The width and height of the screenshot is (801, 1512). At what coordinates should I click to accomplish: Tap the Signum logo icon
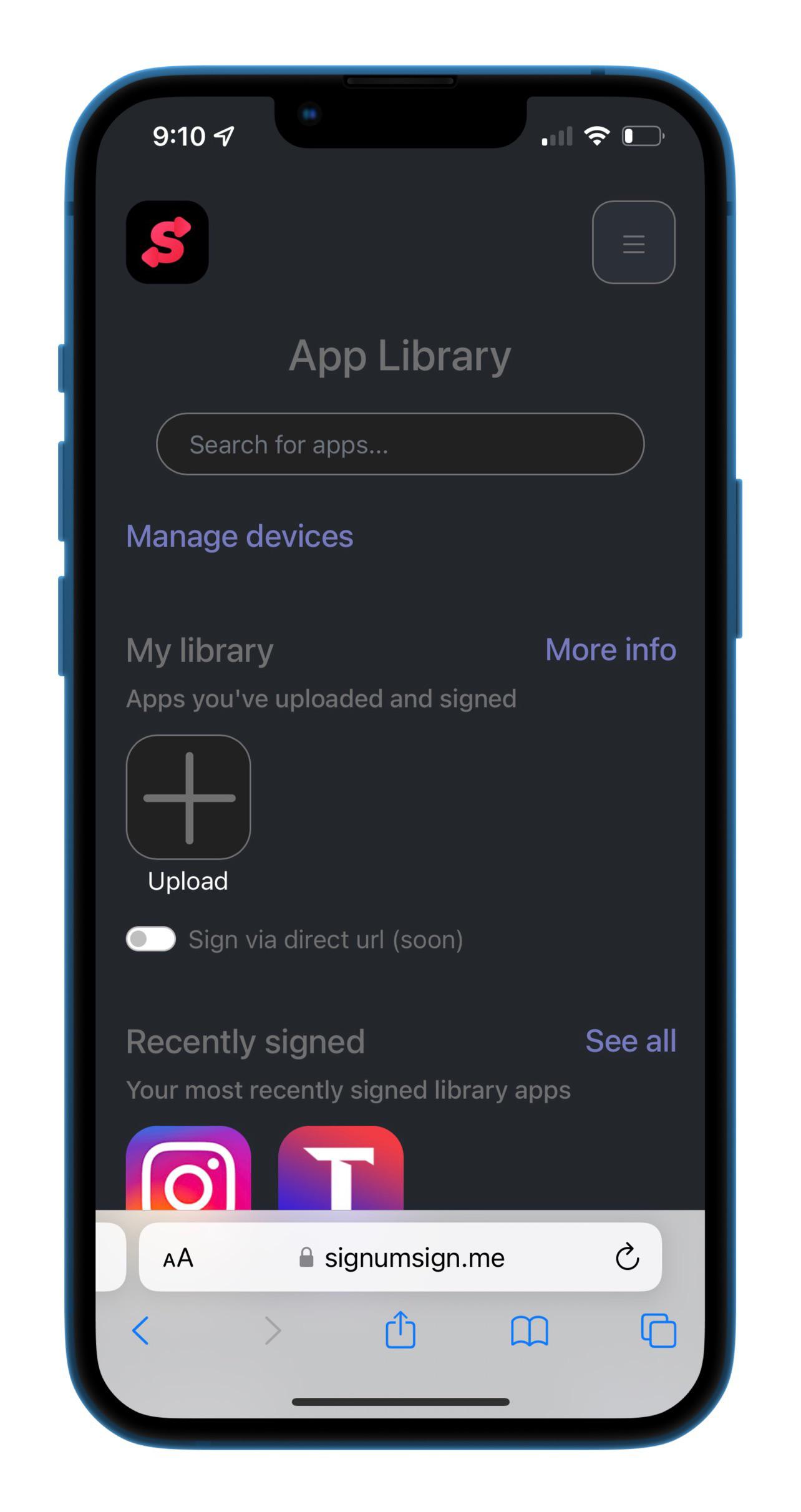tap(167, 242)
